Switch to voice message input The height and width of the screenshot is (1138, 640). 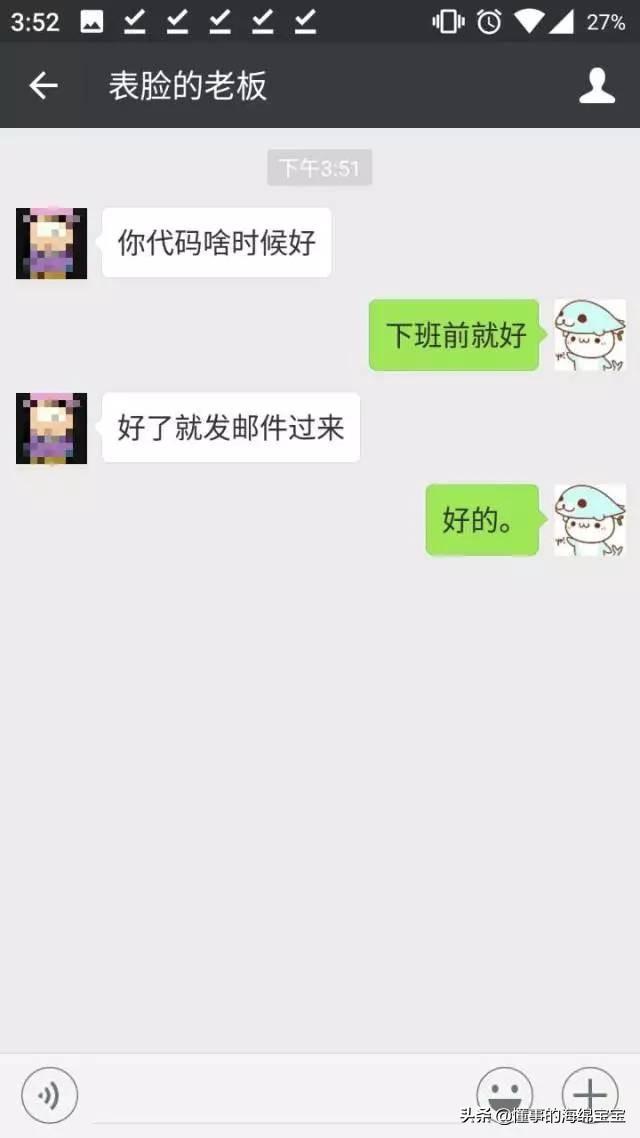tap(49, 1096)
